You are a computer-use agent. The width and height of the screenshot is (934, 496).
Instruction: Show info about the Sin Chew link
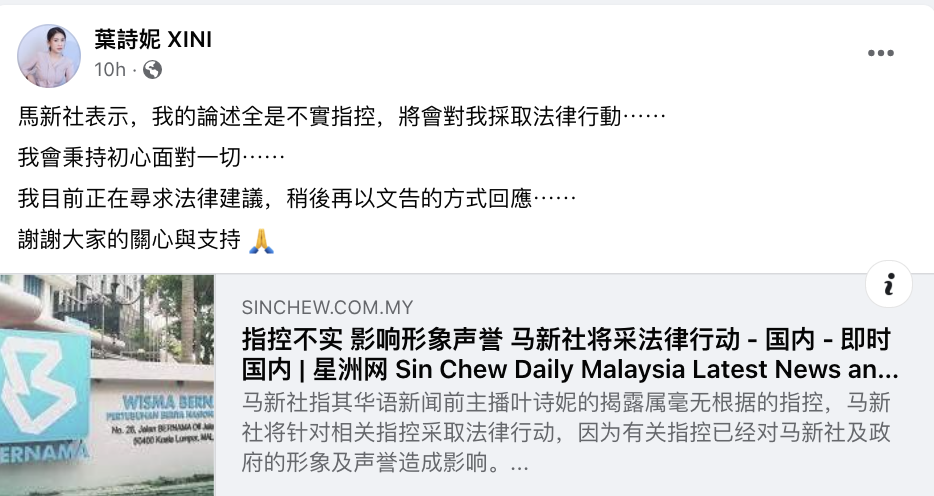click(888, 286)
